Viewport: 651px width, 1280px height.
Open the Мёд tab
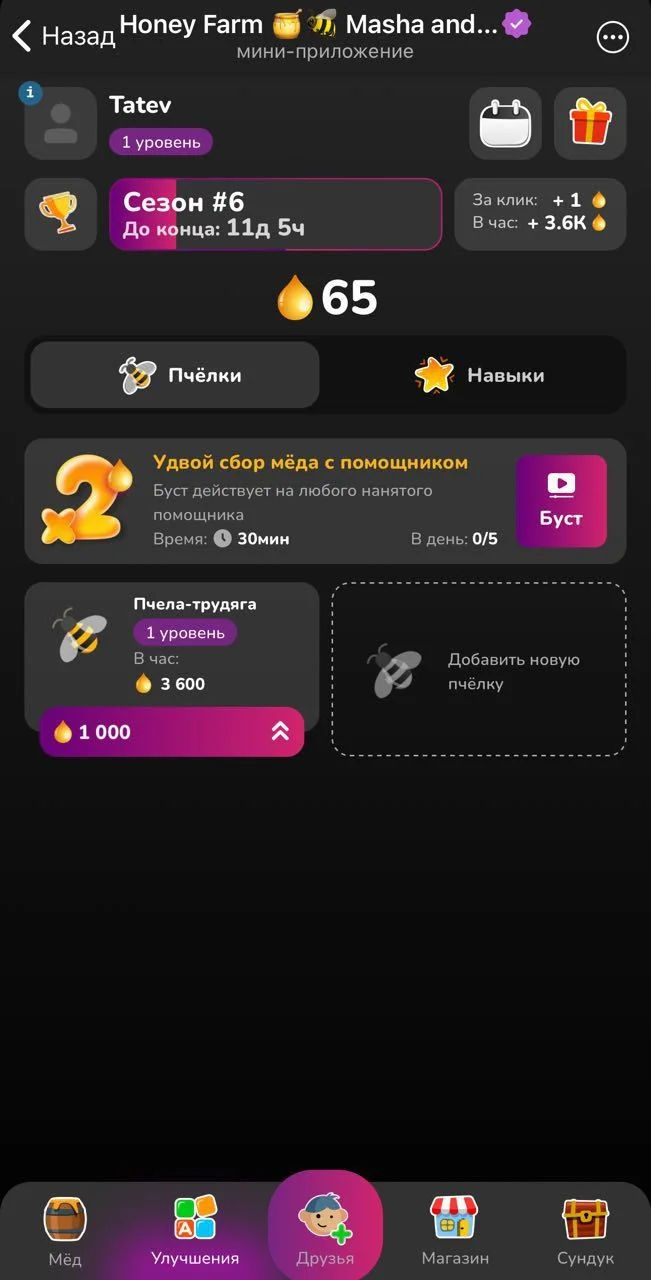coord(65,1232)
